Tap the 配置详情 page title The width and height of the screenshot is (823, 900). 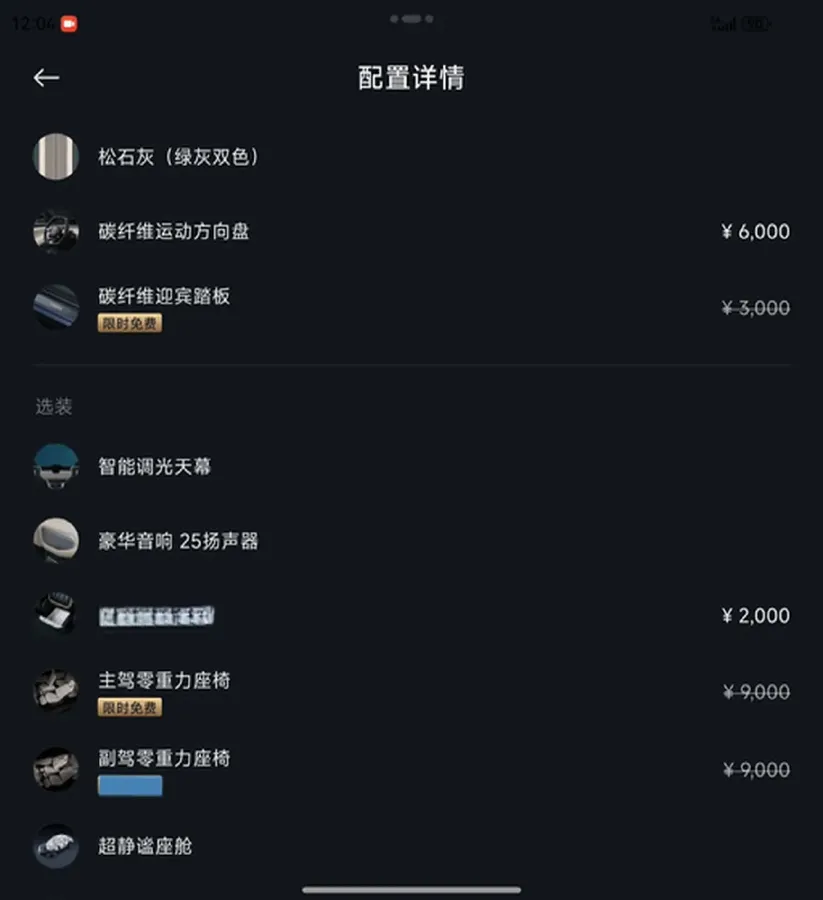click(x=411, y=77)
